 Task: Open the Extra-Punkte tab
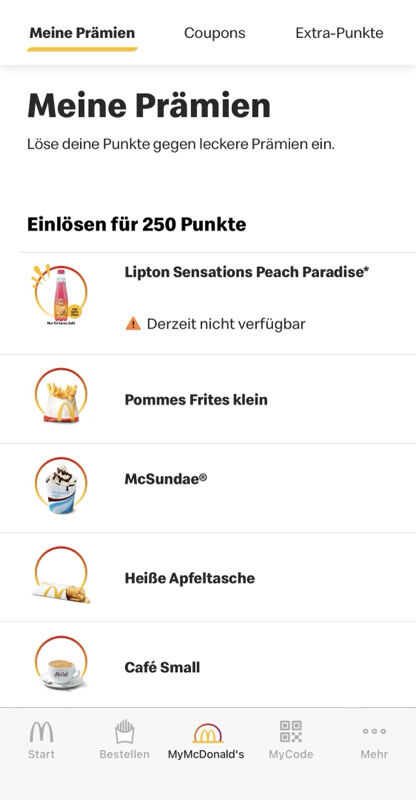tap(339, 33)
